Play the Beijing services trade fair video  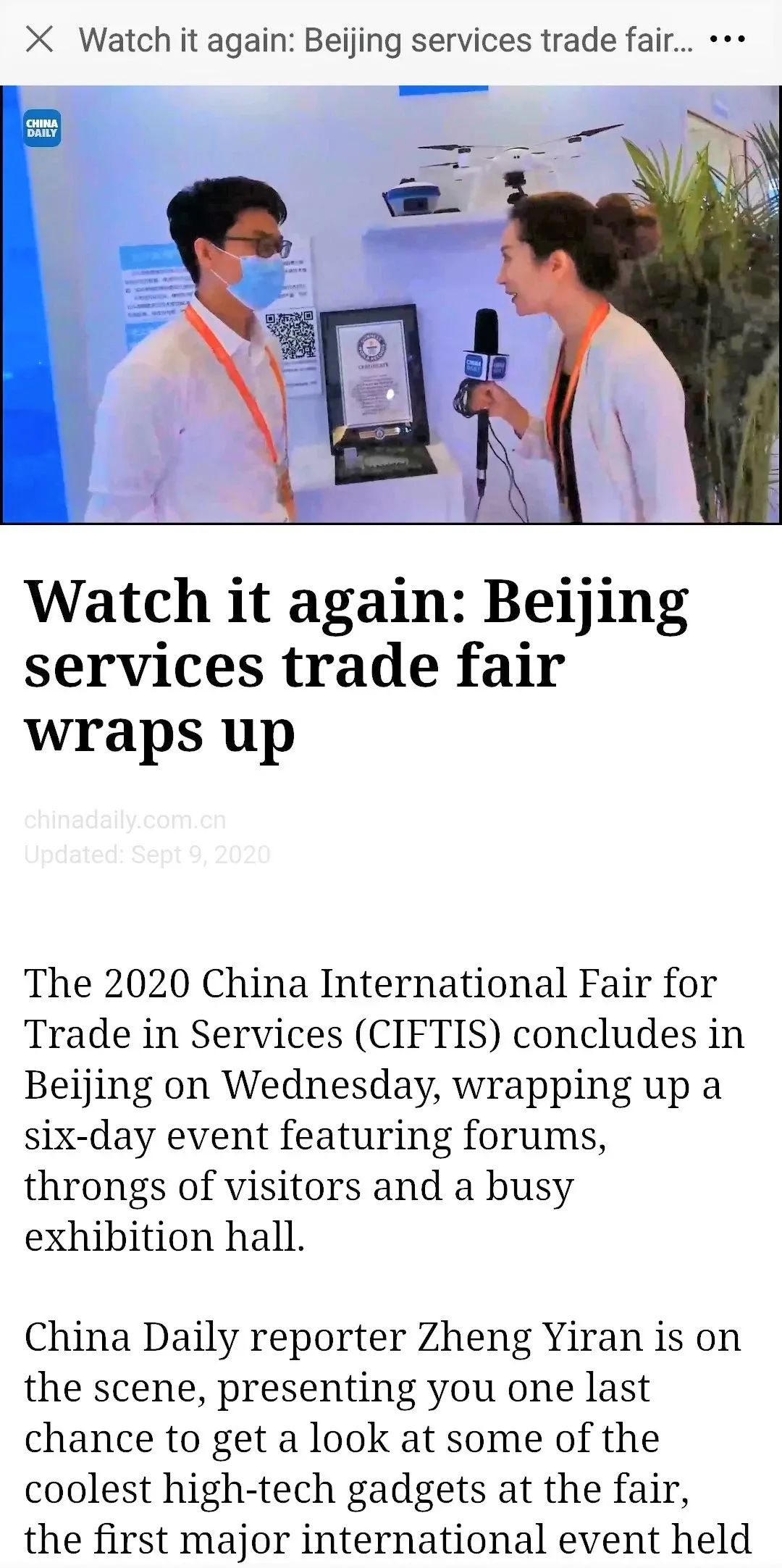pyautogui.click(x=391, y=304)
